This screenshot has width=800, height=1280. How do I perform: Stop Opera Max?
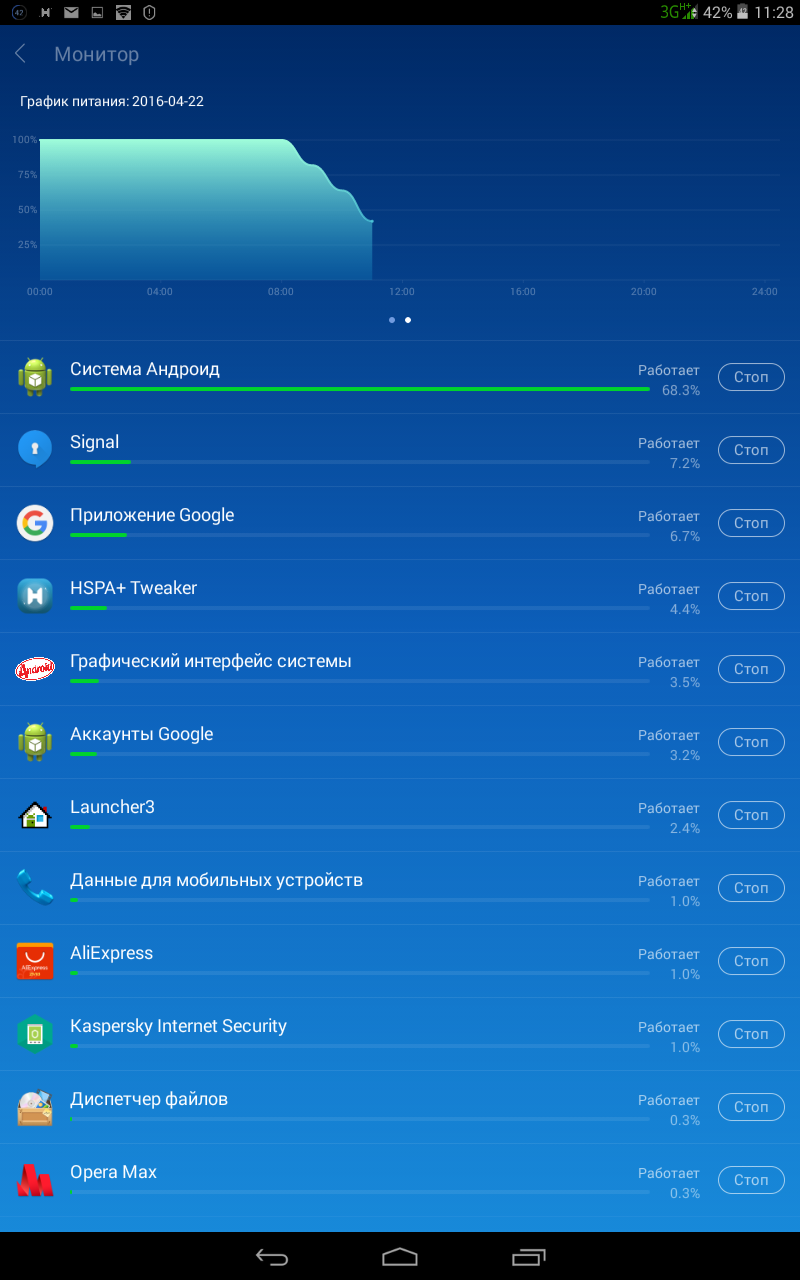click(751, 1180)
